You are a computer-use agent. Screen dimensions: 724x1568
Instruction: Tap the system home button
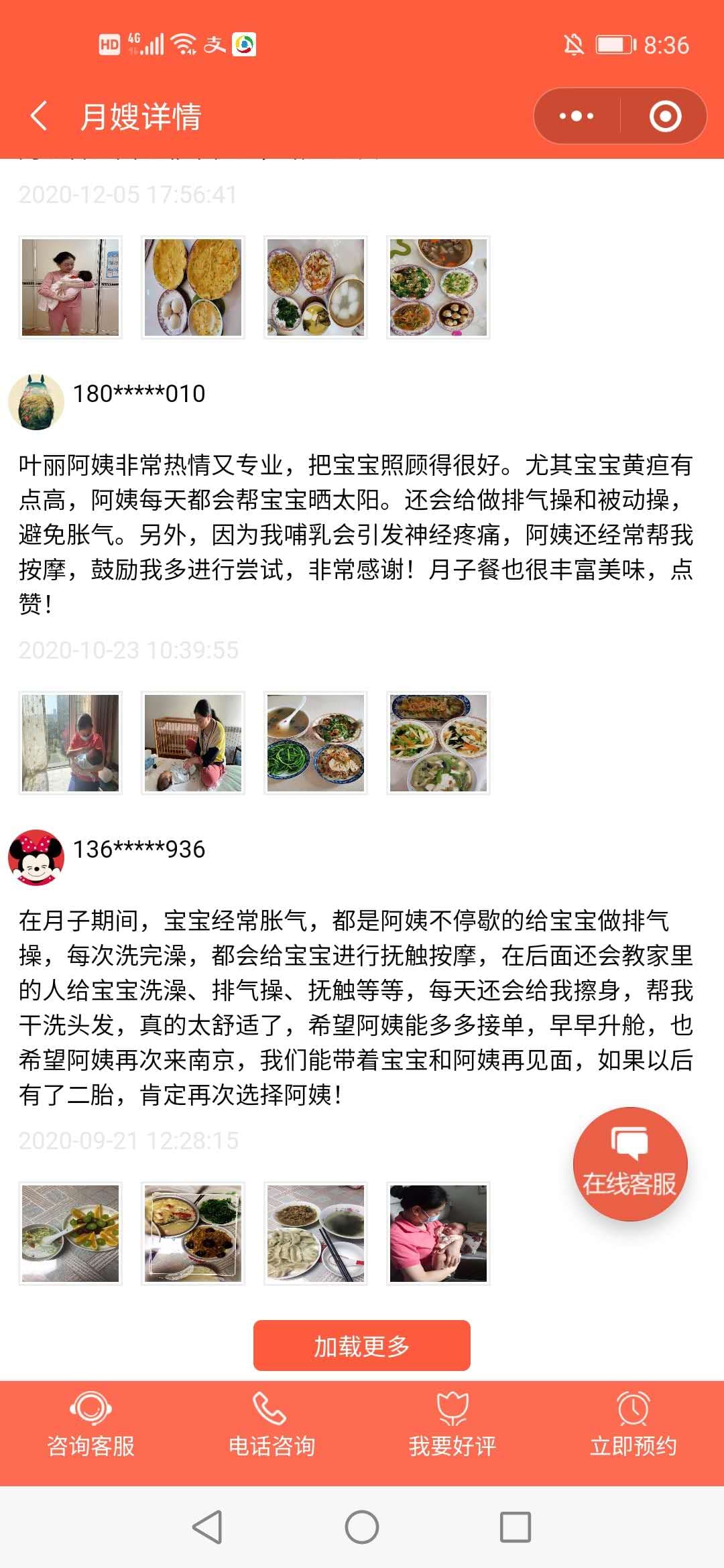coord(361,1527)
